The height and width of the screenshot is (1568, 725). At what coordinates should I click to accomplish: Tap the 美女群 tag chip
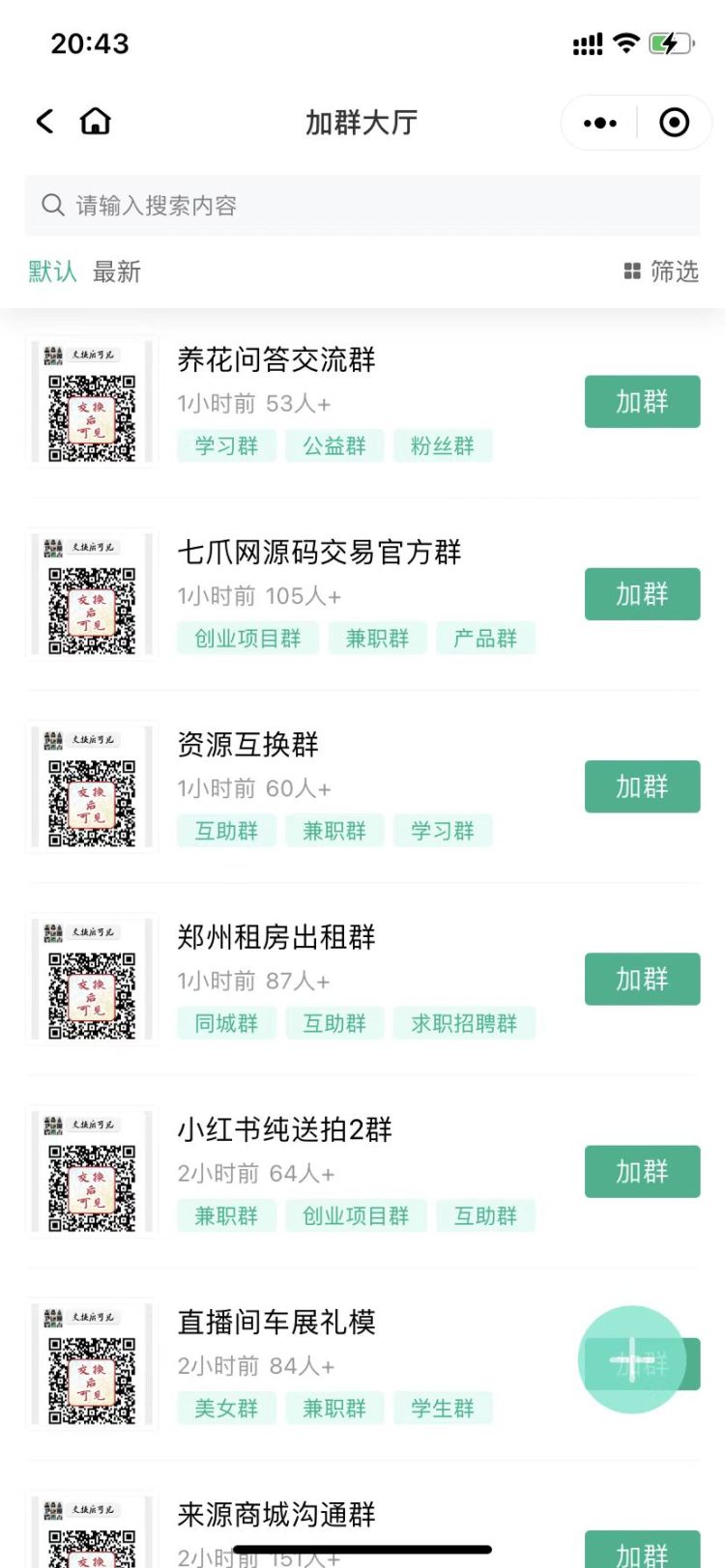[226, 1408]
